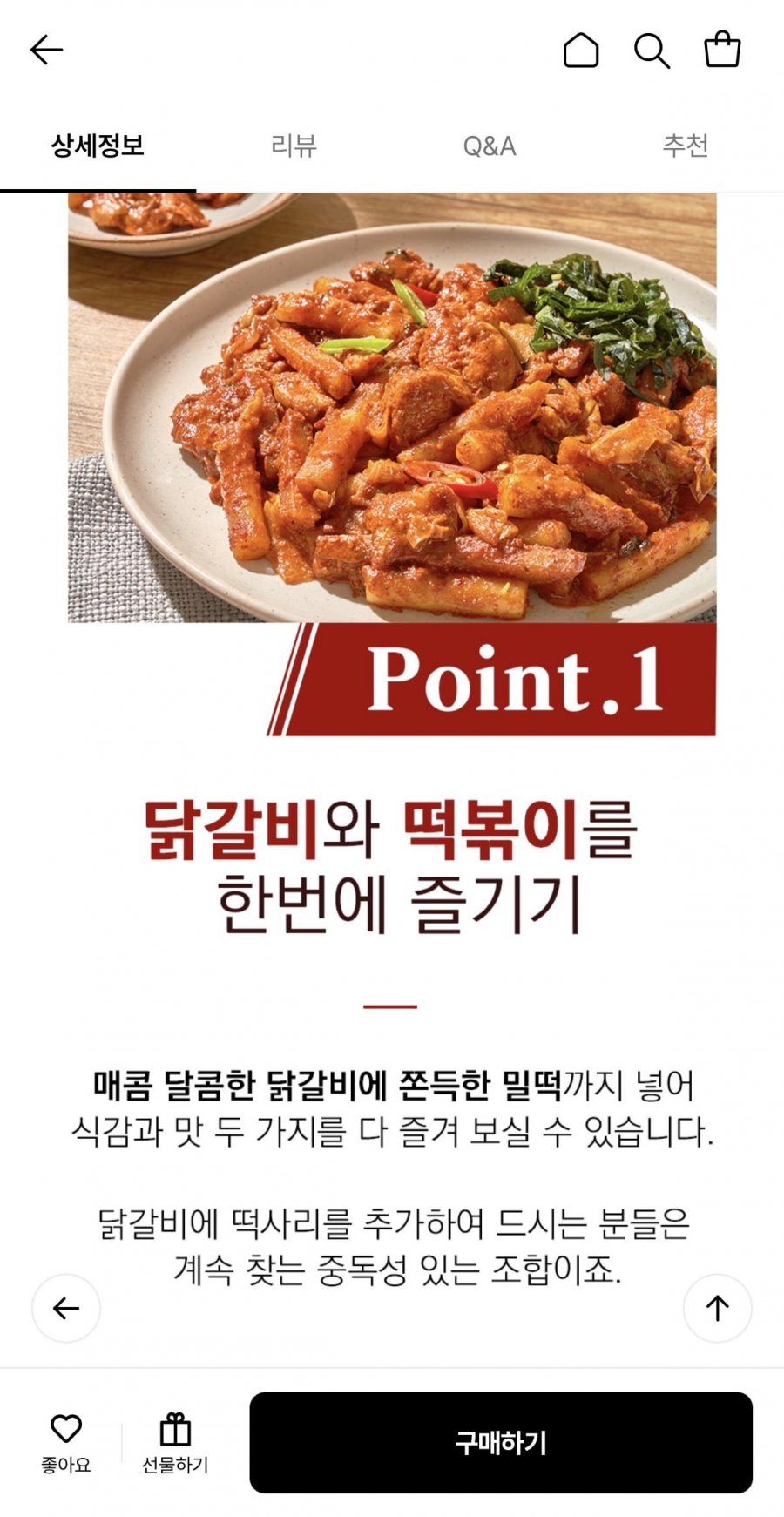Go back using the top arrow
This screenshot has height=1517, width=784.
point(47,51)
